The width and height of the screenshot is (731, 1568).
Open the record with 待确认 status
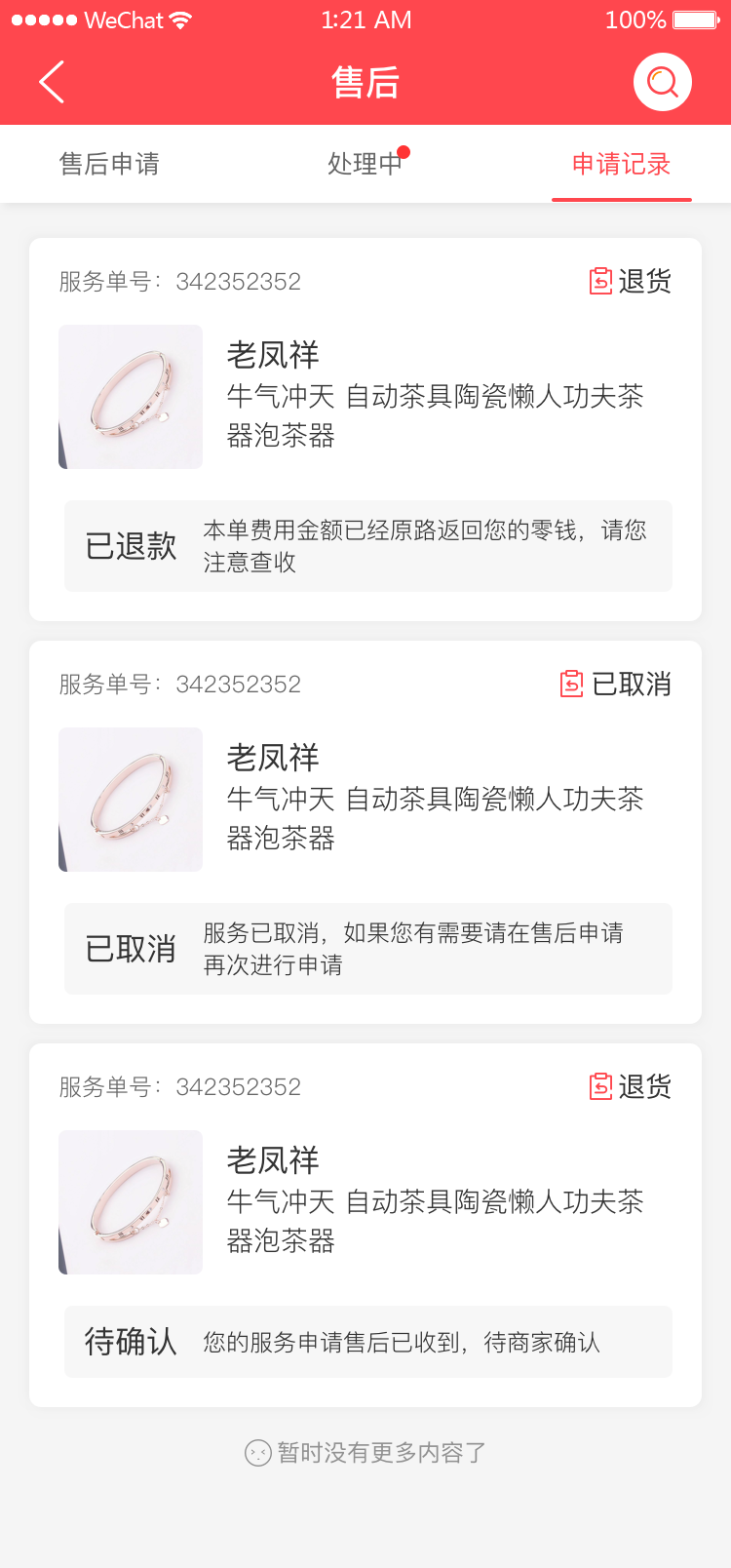click(365, 1225)
